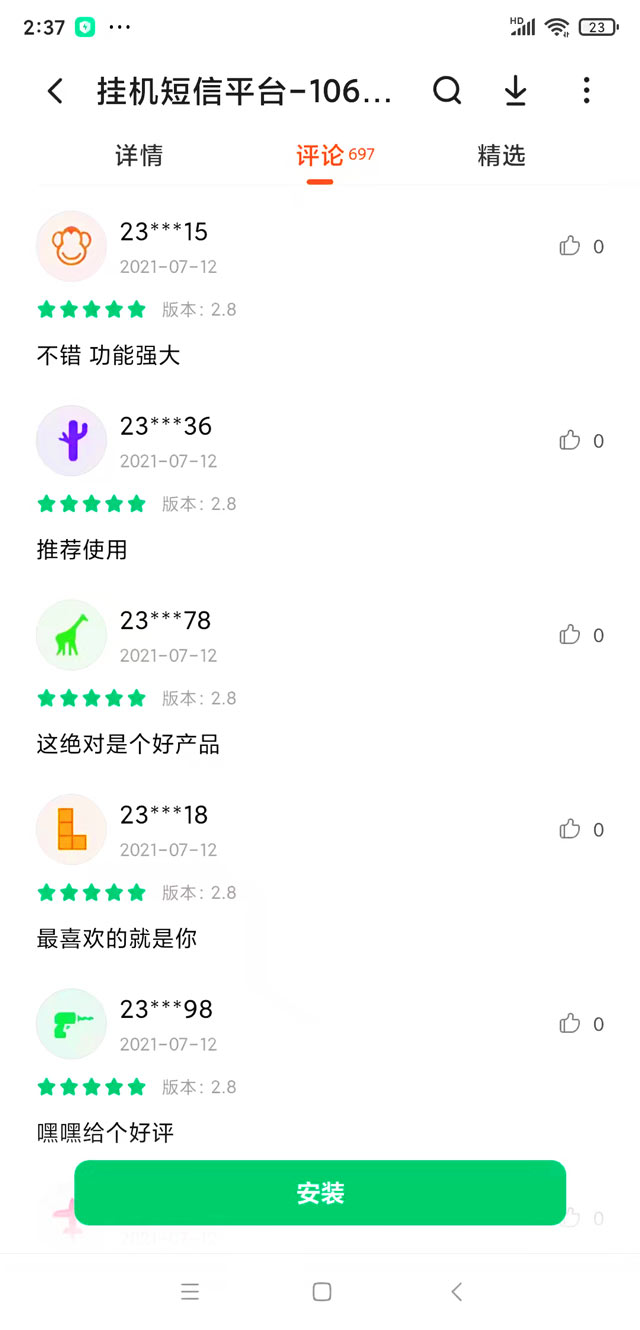Tap the green 安装 button

pos(320,1192)
